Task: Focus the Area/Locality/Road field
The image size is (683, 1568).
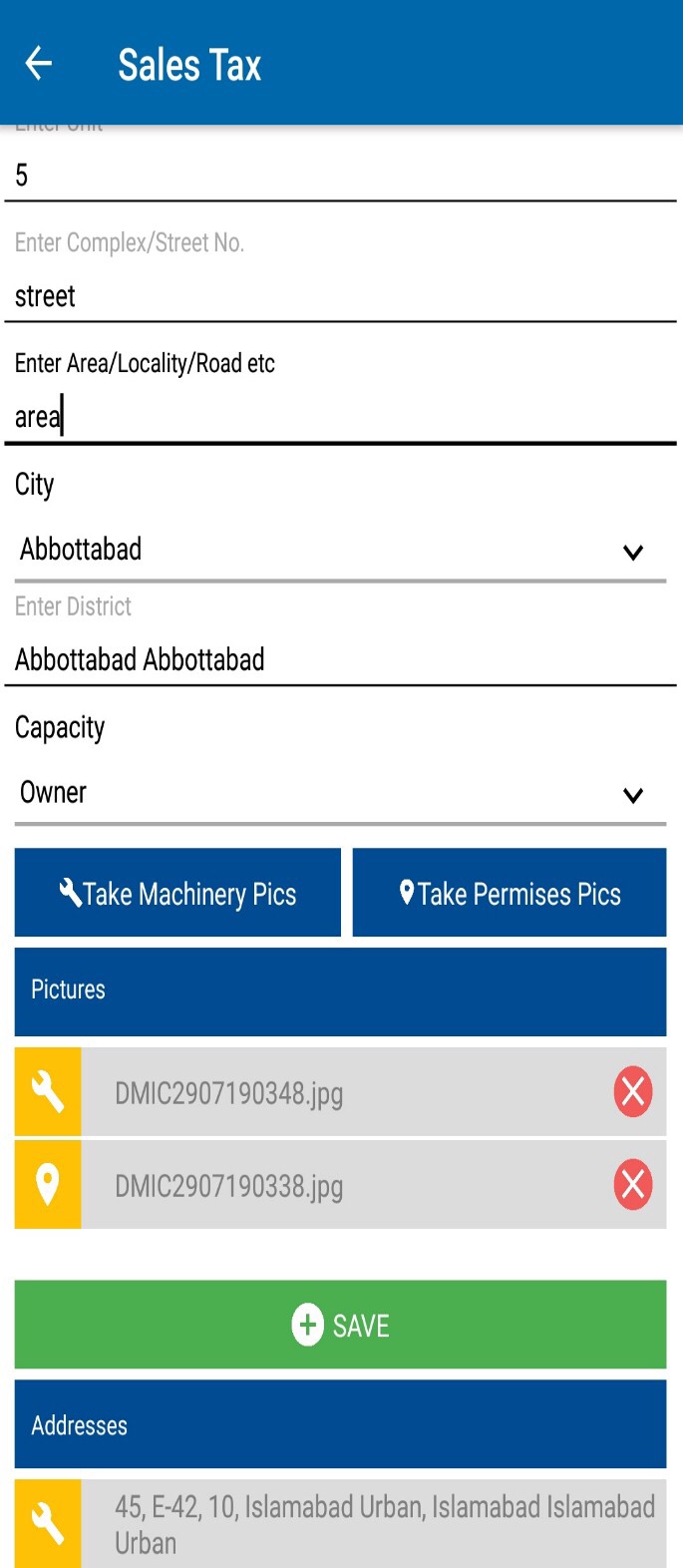Action: click(x=339, y=416)
